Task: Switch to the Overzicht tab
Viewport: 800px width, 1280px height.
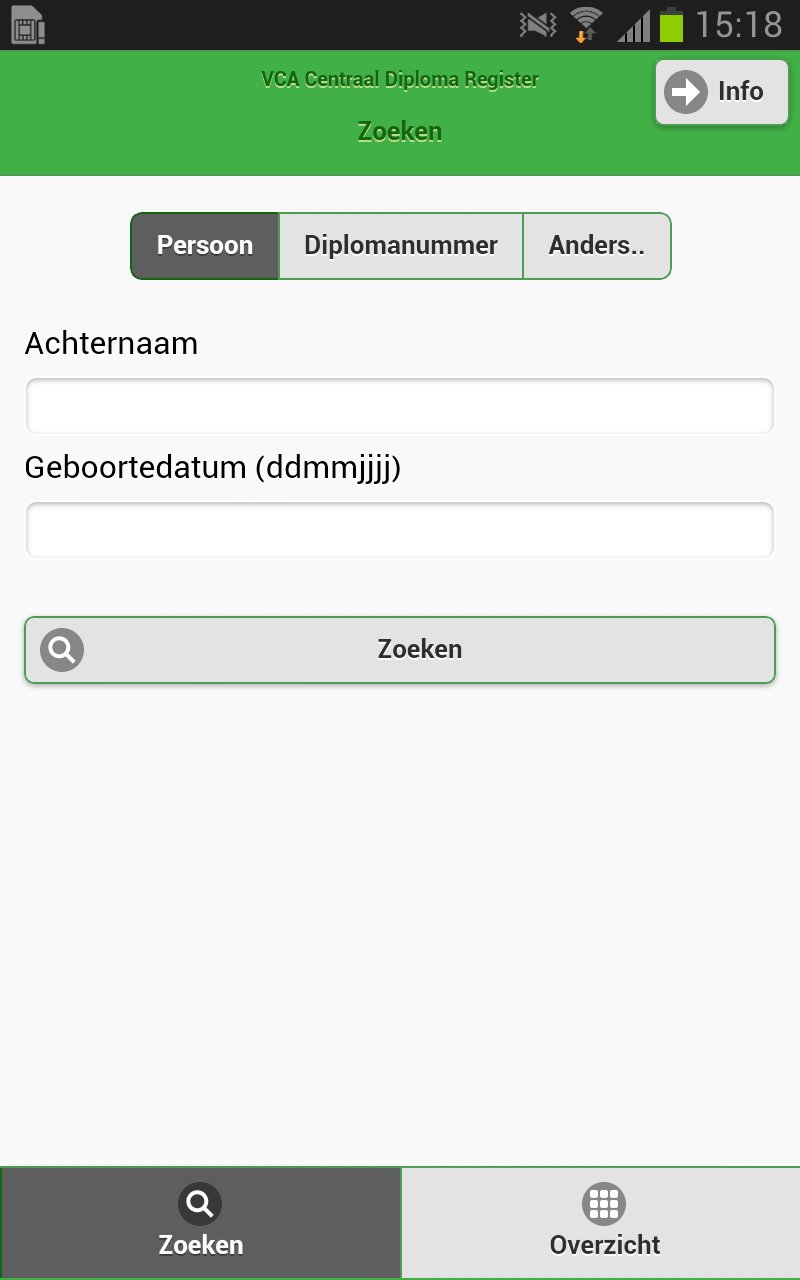Action: [603, 1222]
